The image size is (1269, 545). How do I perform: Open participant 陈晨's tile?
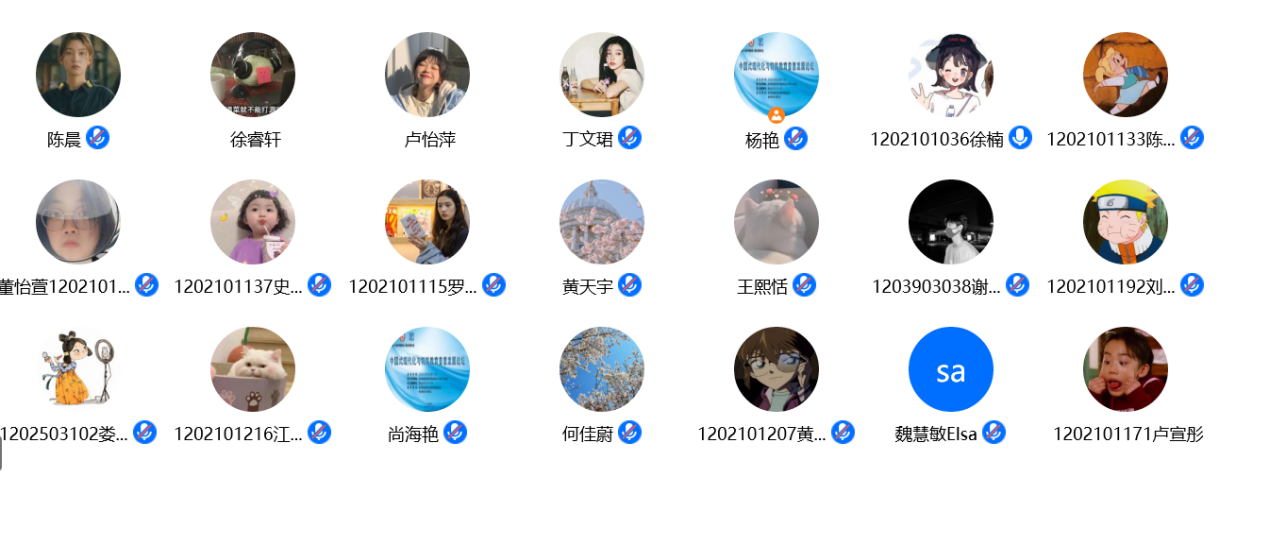pyautogui.click(x=78, y=75)
